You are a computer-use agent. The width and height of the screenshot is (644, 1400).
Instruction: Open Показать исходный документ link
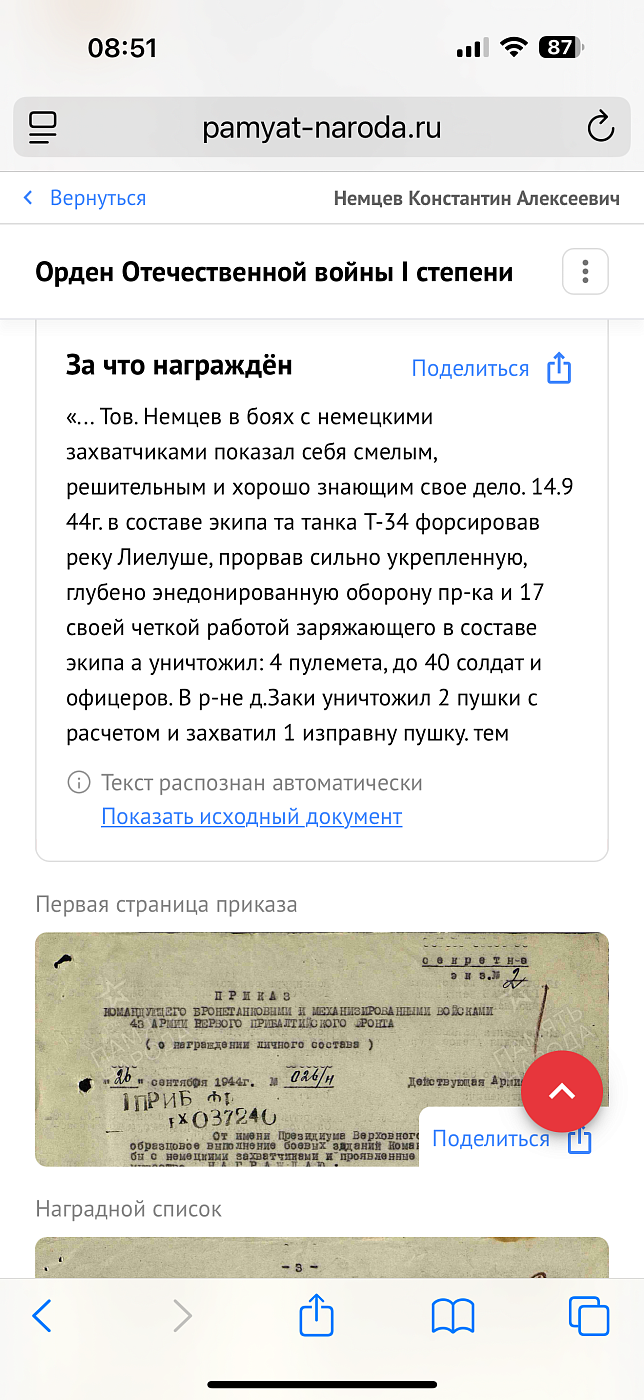251,817
